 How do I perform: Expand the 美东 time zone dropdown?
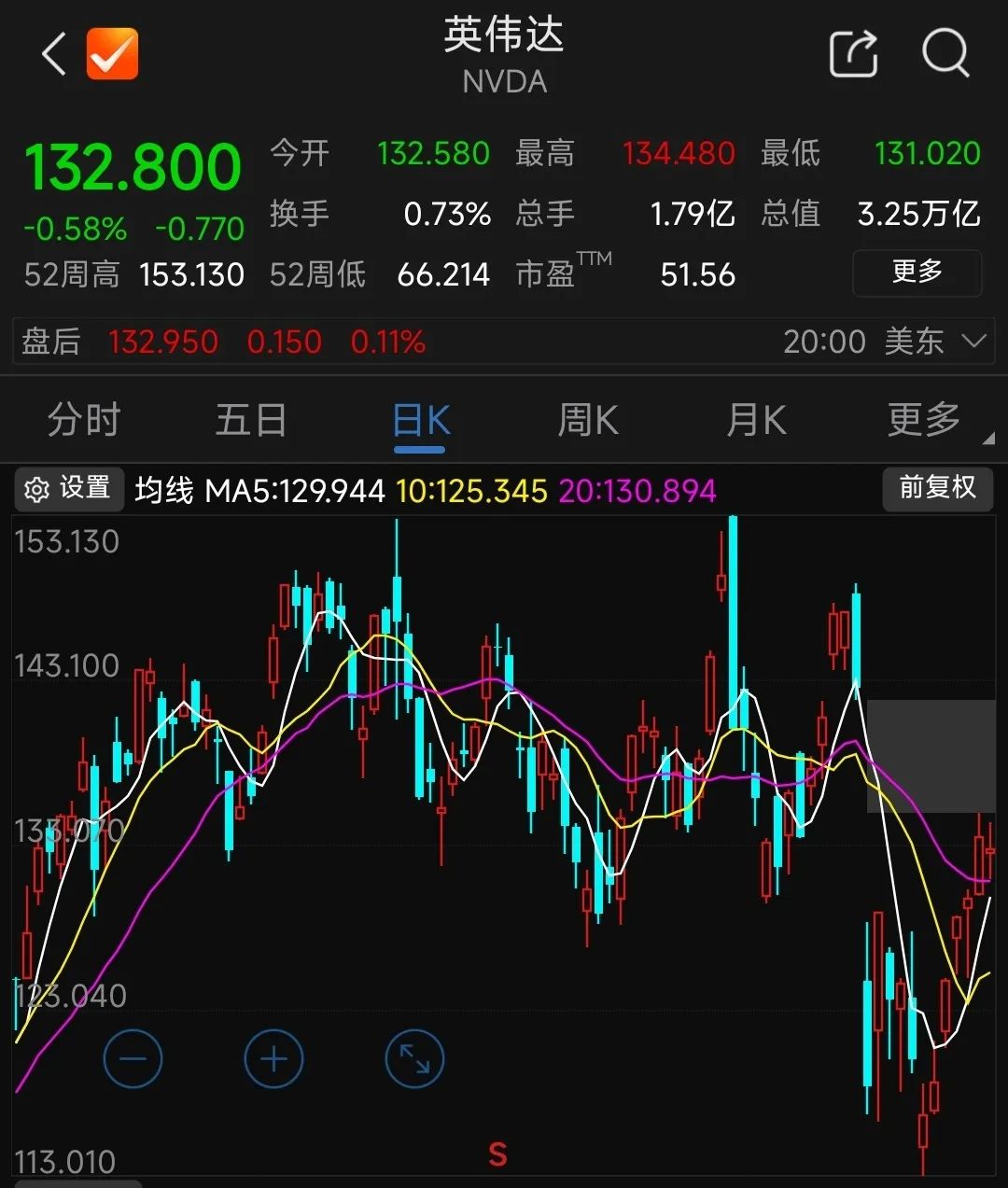pos(973,342)
